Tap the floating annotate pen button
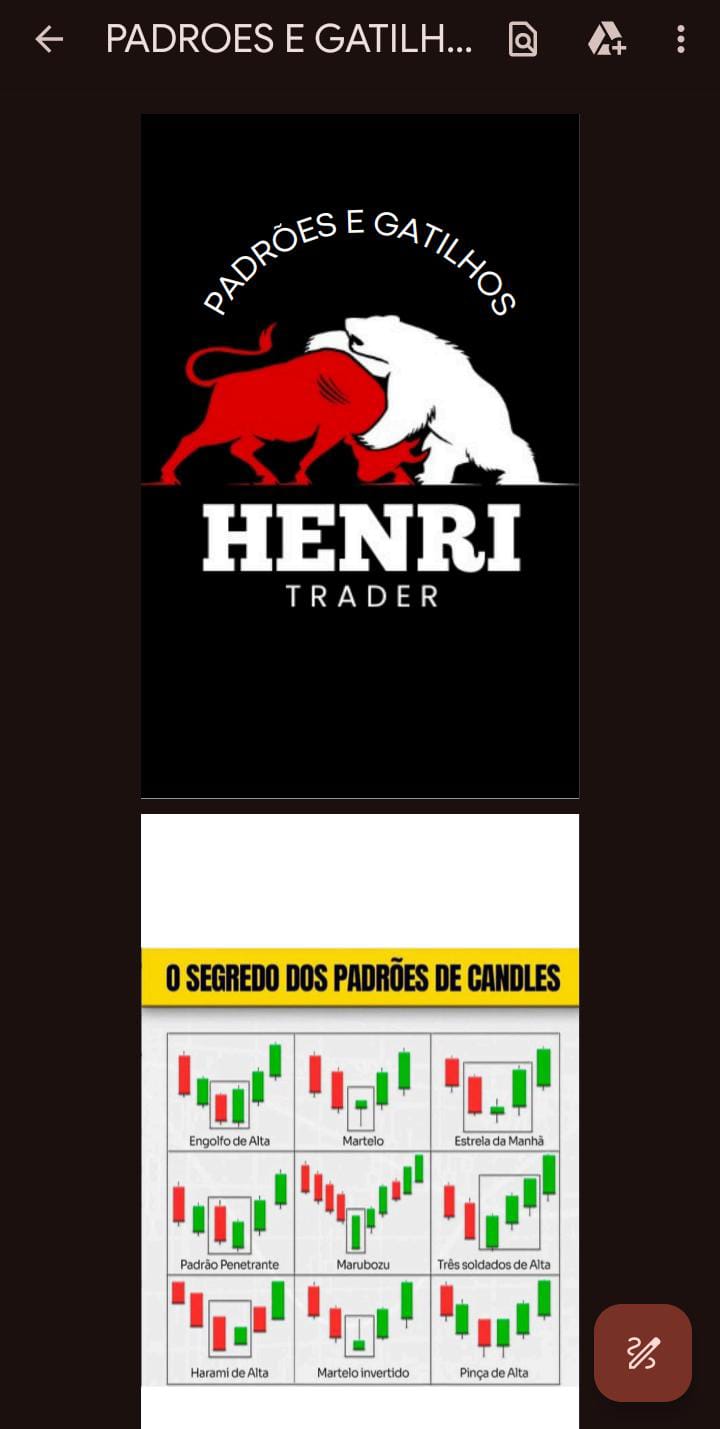The height and width of the screenshot is (1429, 720). tap(642, 1352)
